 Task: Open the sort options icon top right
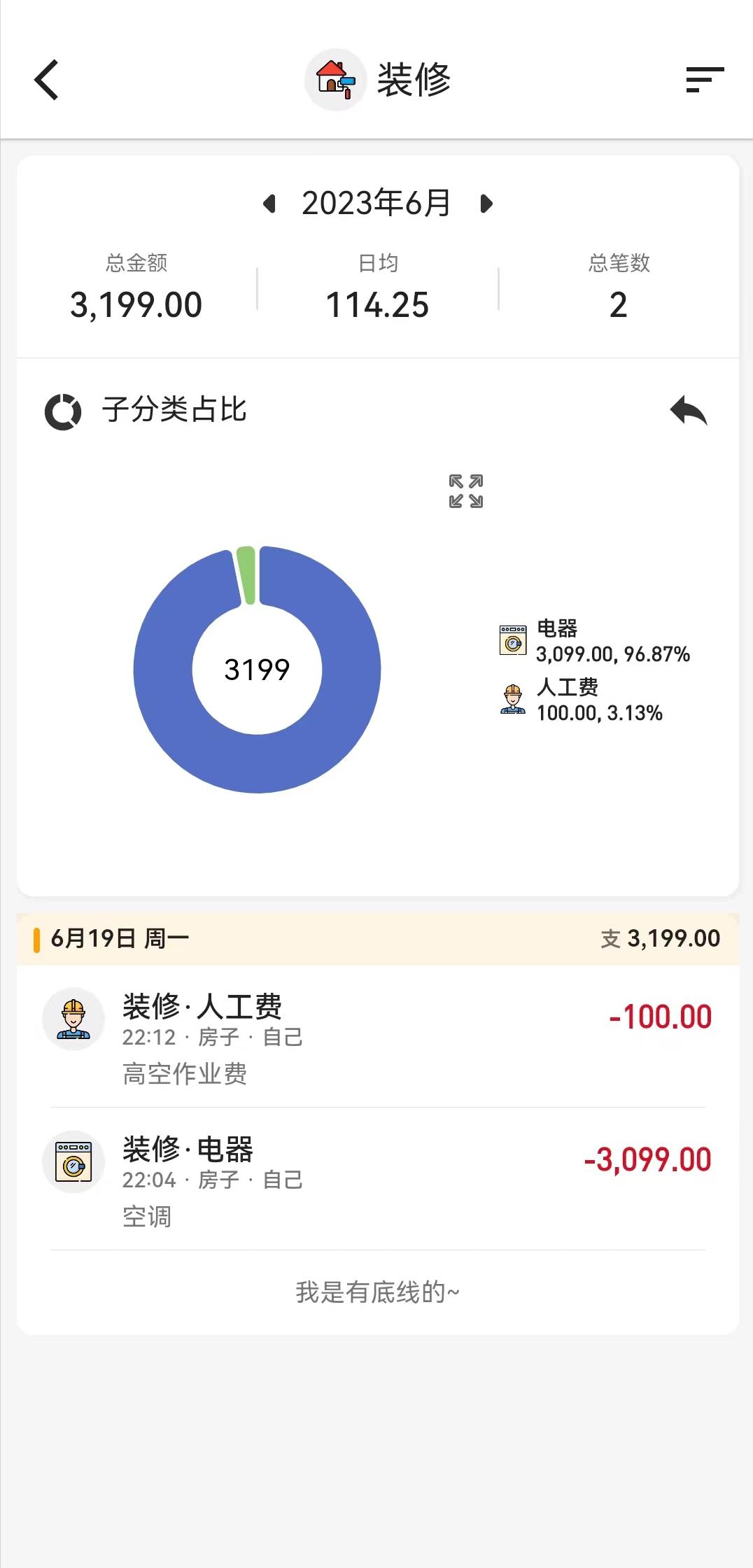point(704,80)
